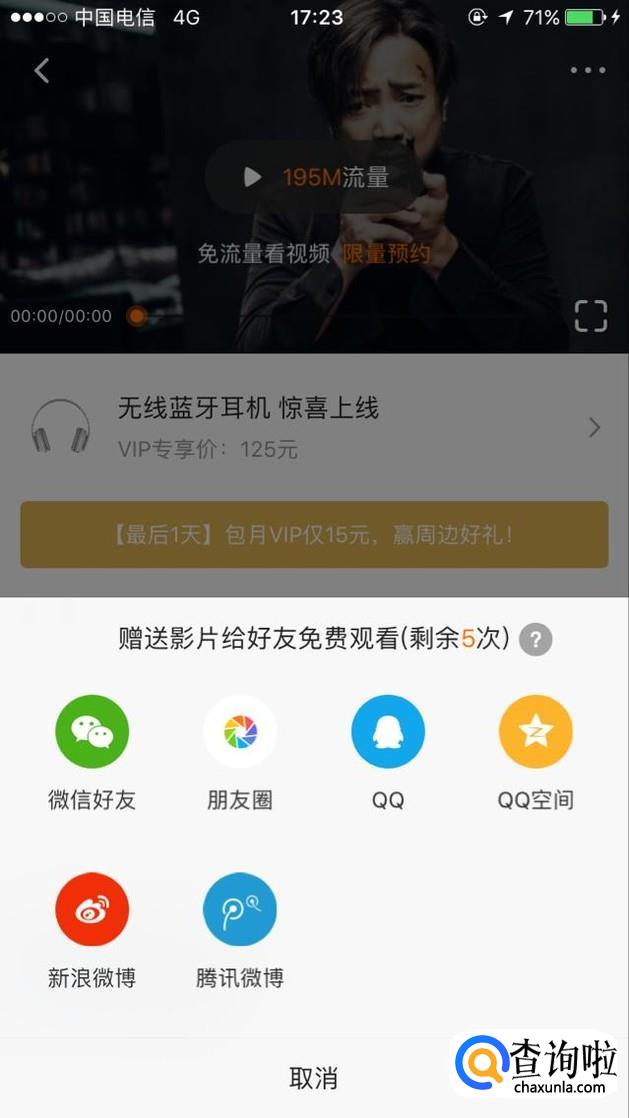Tap the 包月VIP仅15元 banner
This screenshot has height=1118, width=629.
[x=314, y=534]
